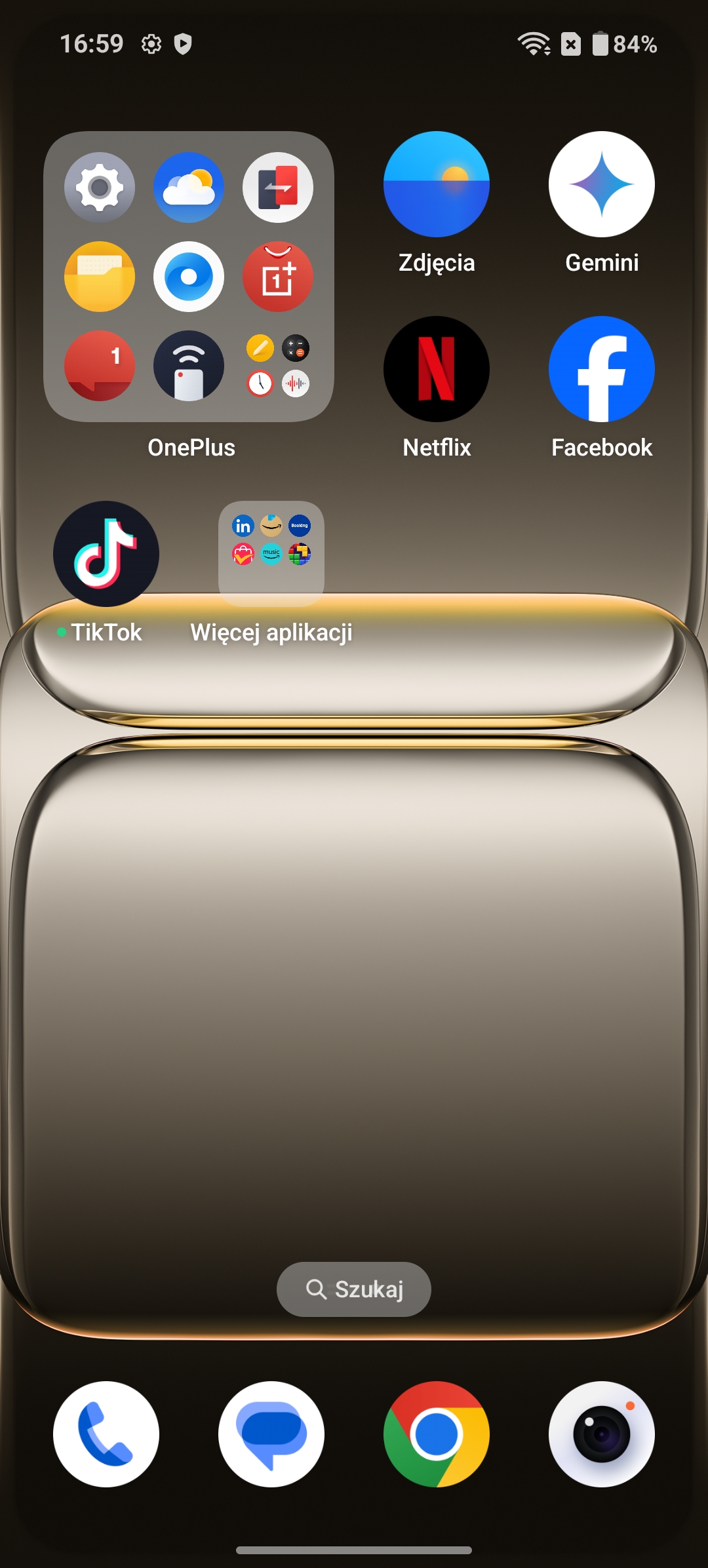Open the OnePlus Store app
The image size is (708, 1568).
pos(278,277)
